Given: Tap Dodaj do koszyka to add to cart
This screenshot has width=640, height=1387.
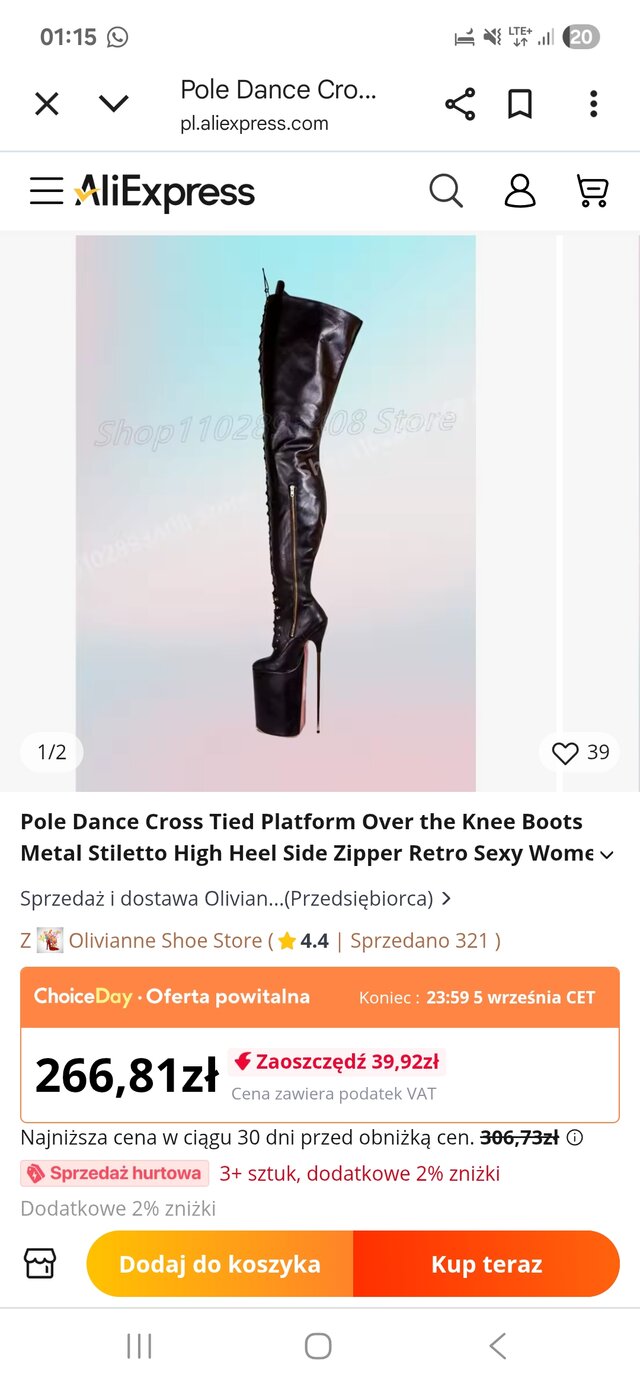Looking at the screenshot, I should [x=220, y=1264].
